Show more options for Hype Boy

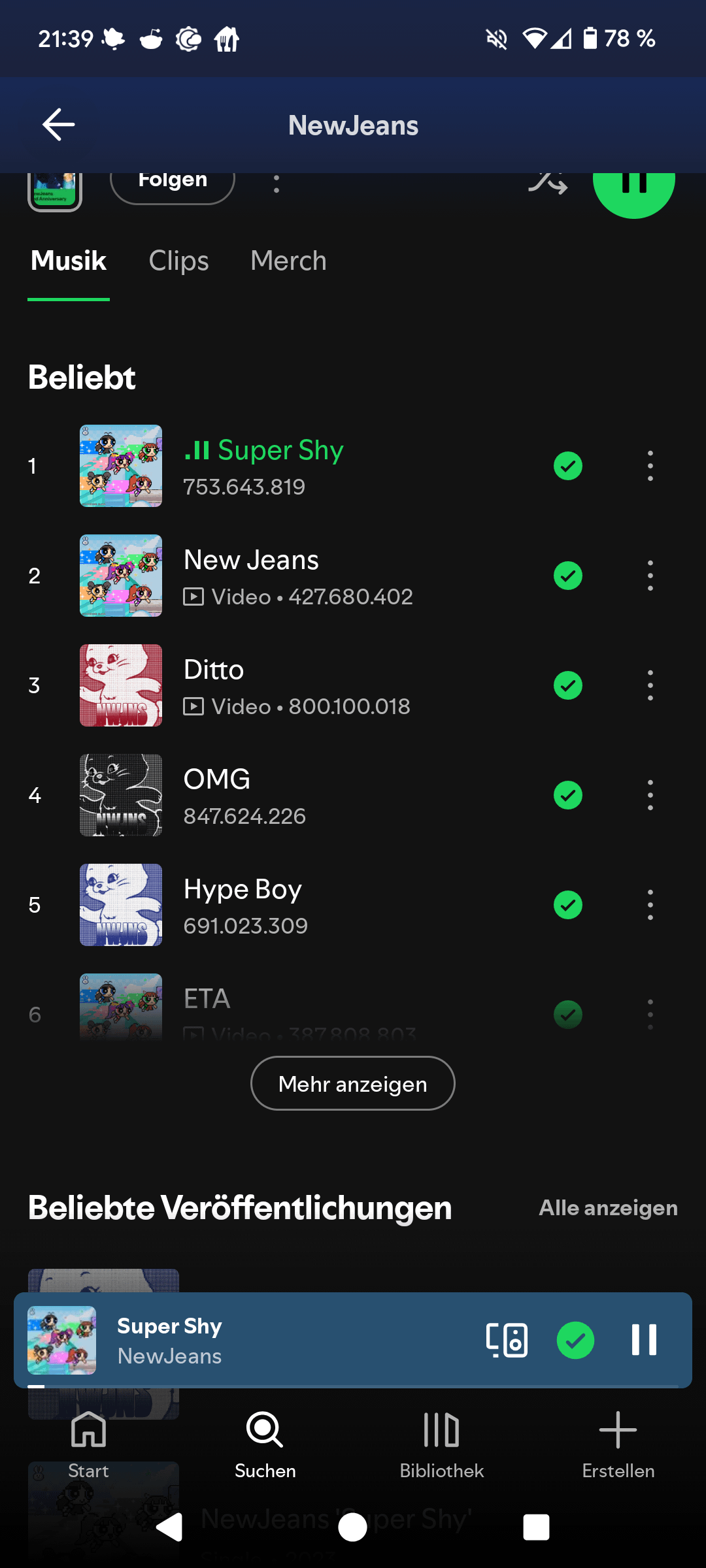pos(650,905)
